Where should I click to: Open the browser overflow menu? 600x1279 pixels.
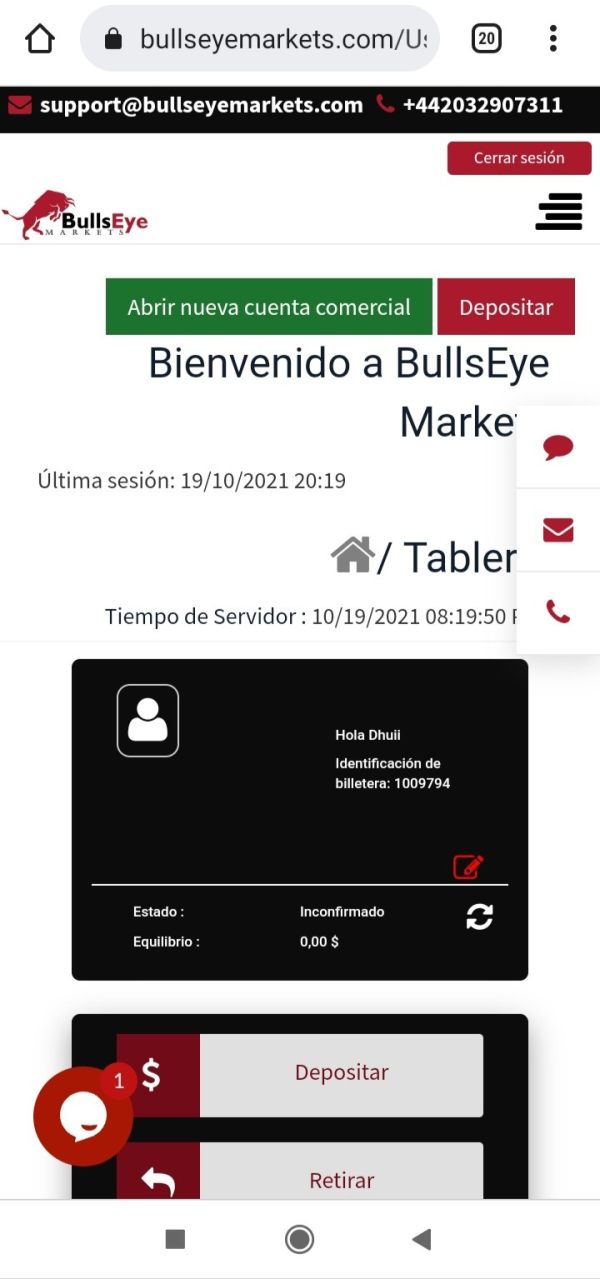[x=553, y=39]
